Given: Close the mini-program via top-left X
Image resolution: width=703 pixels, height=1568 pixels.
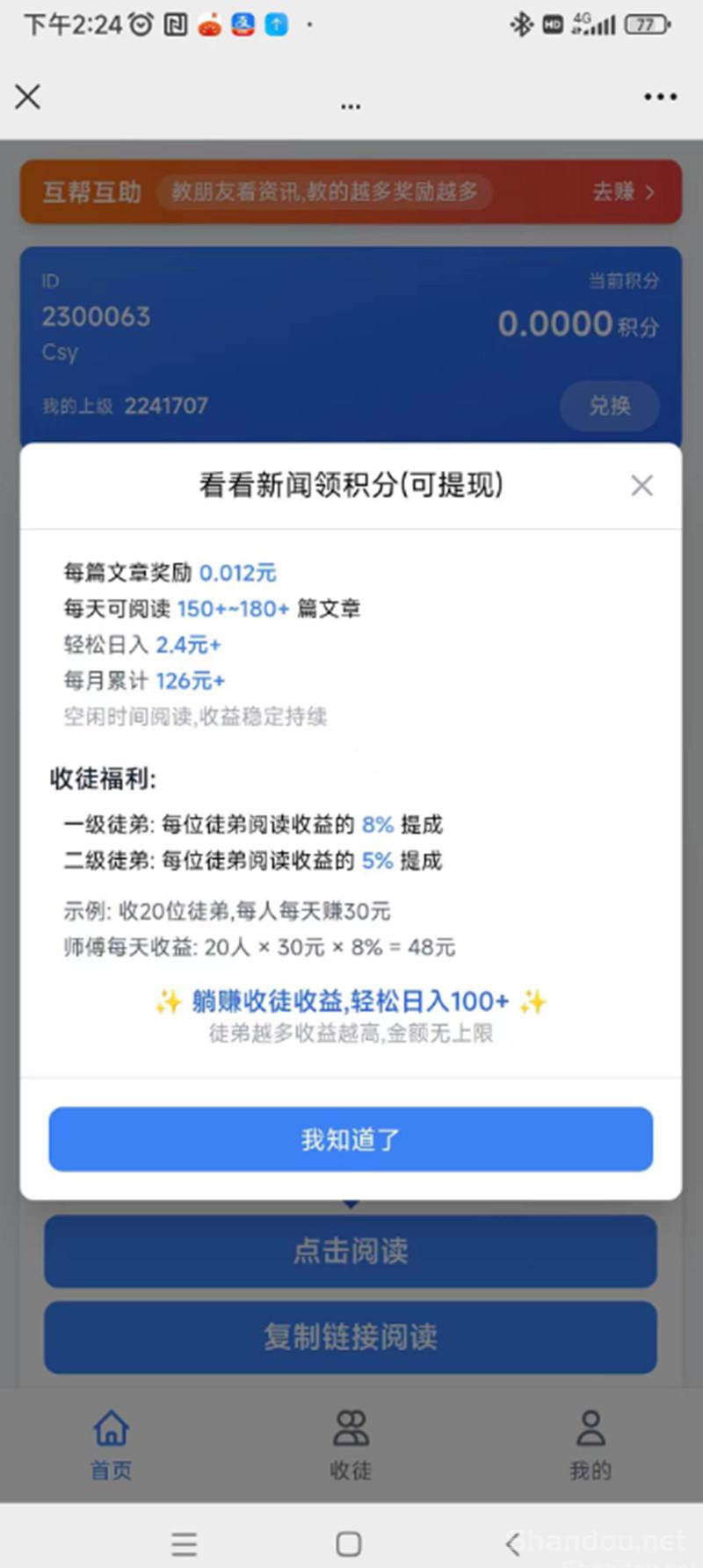Looking at the screenshot, I should [27, 97].
